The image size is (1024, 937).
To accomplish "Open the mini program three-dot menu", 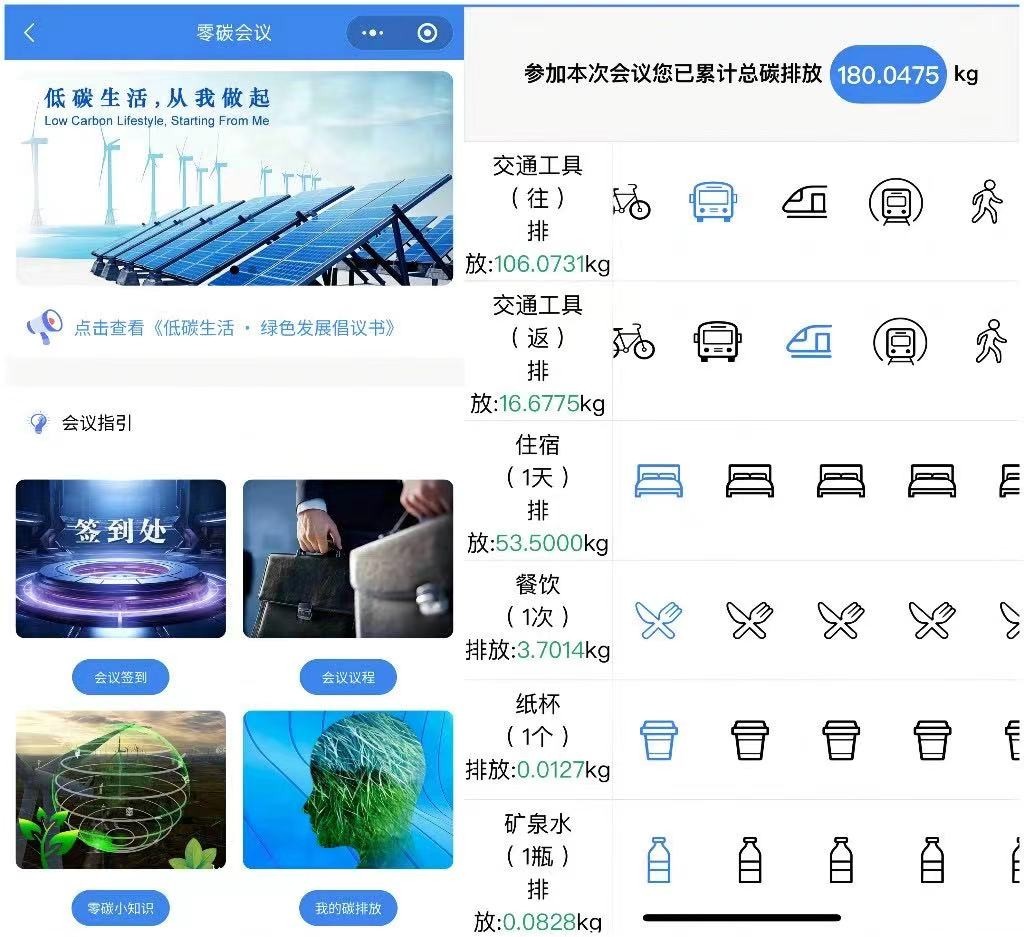I will point(373,33).
